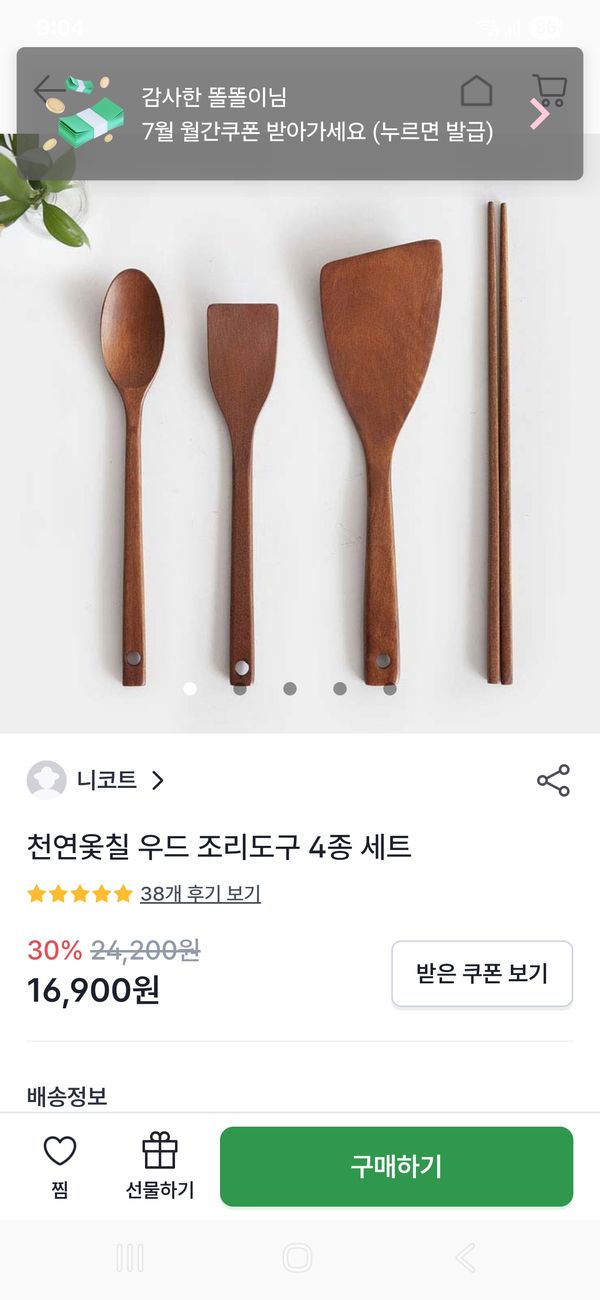The height and width of the screenshot is (1300, 600).
Task: Tap the system home button
Action: 298,1258
